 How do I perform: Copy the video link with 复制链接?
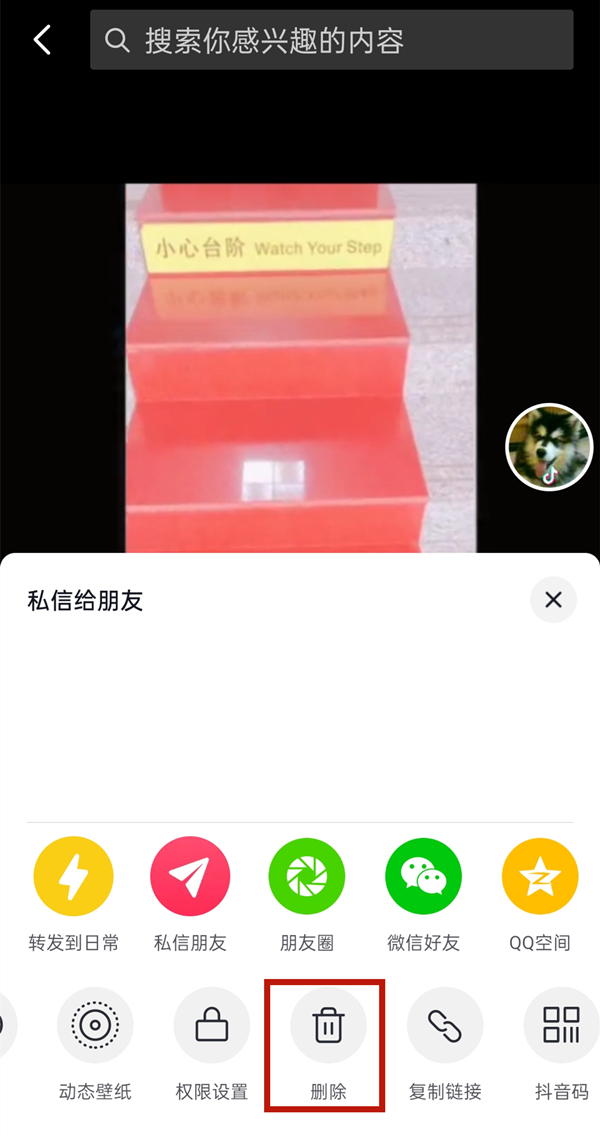445,1026
